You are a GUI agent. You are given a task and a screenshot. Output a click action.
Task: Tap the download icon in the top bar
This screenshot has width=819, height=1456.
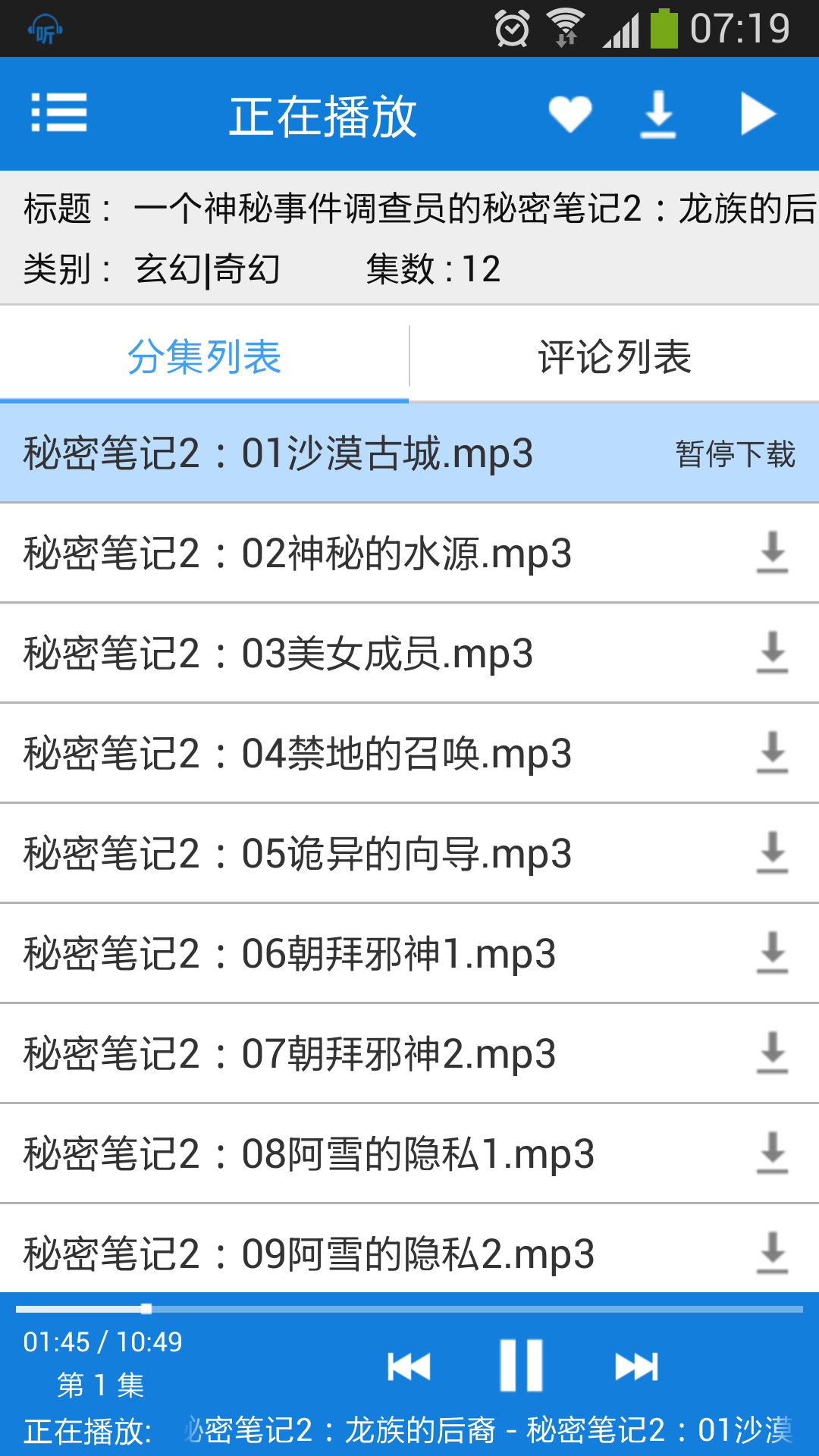point(657,114)
